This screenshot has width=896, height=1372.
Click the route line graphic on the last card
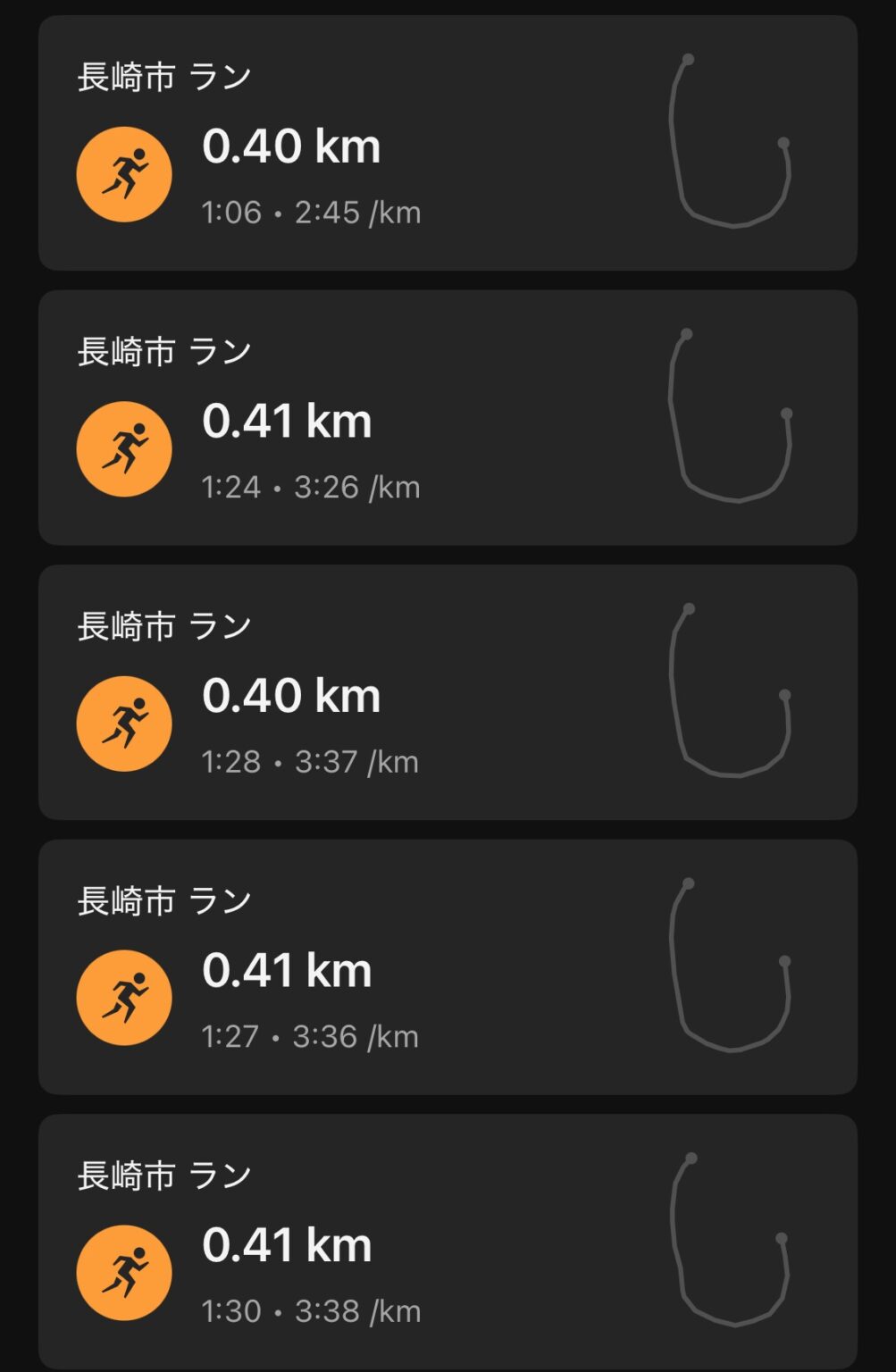(x=733, y=1242)
